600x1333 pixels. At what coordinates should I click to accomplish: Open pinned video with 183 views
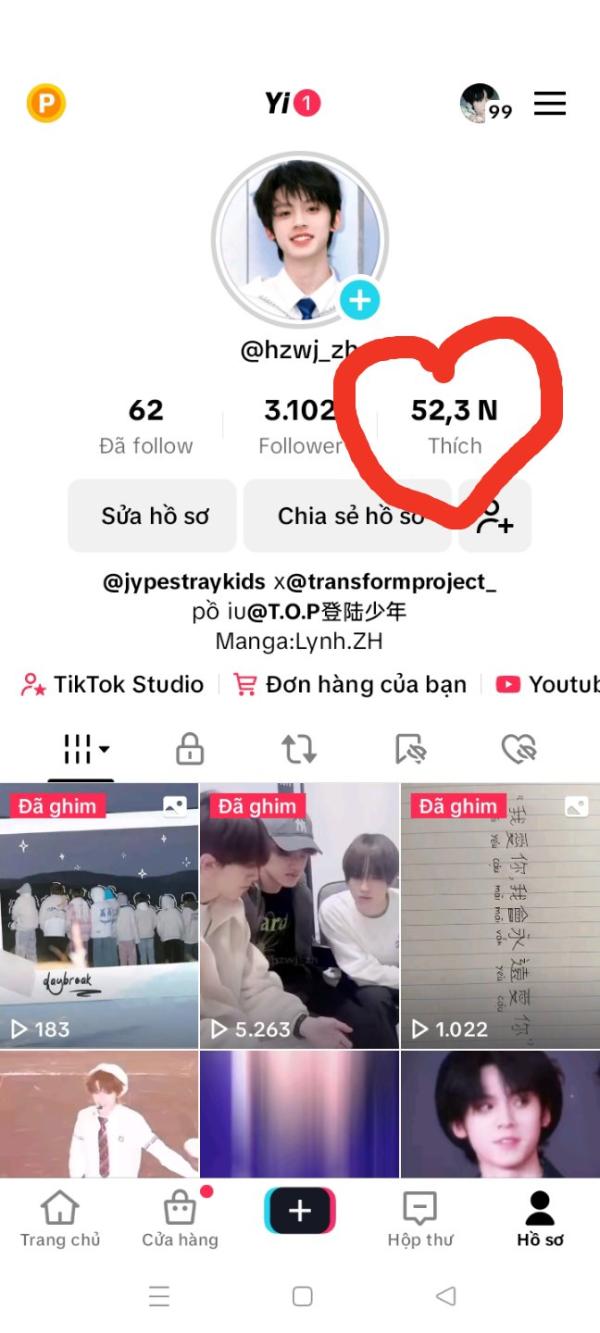pyautogui.click(x=99, y=915)
